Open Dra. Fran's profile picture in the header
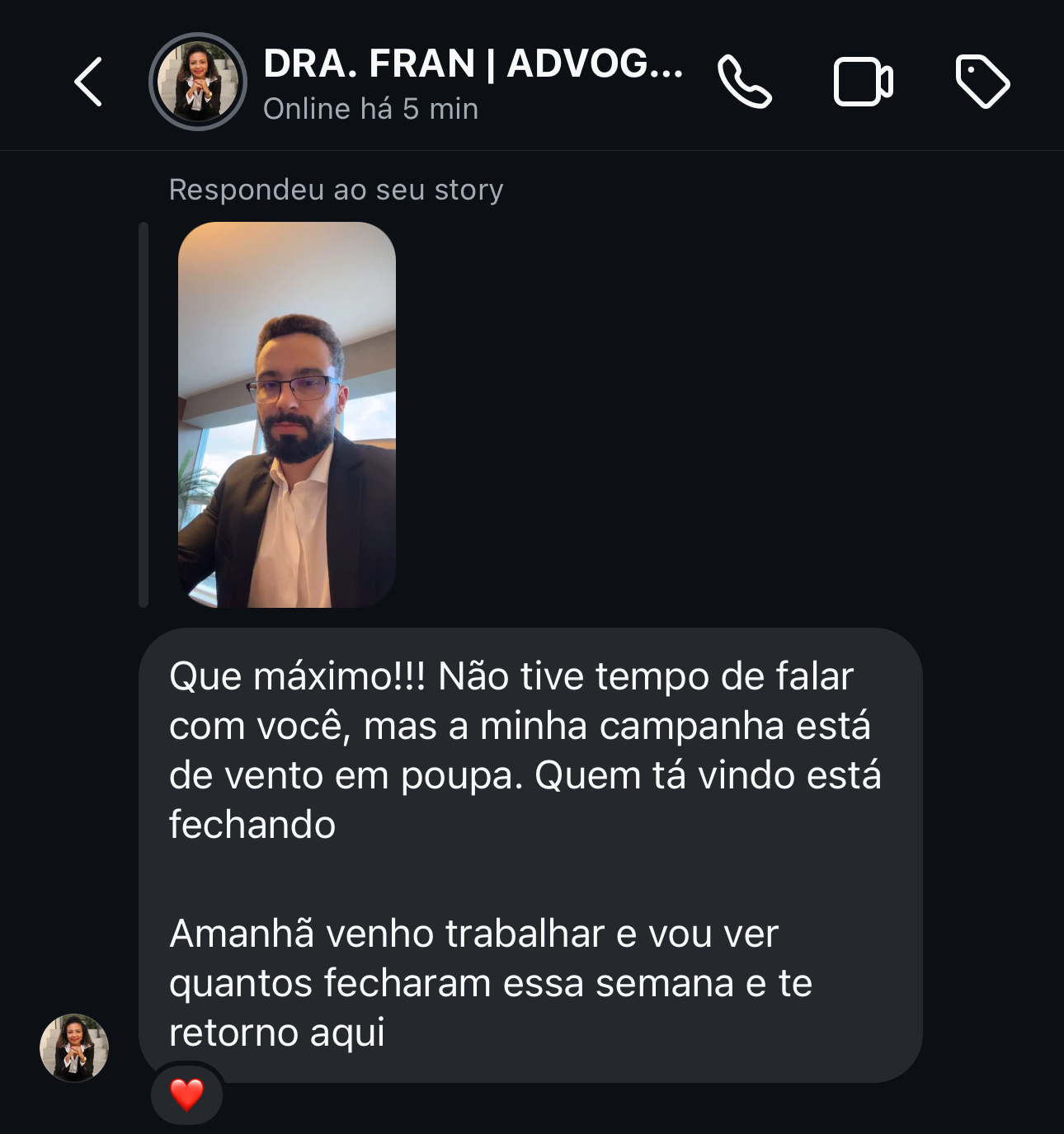This screenshot has height=1134, width=1064. [x=198, y=82]
